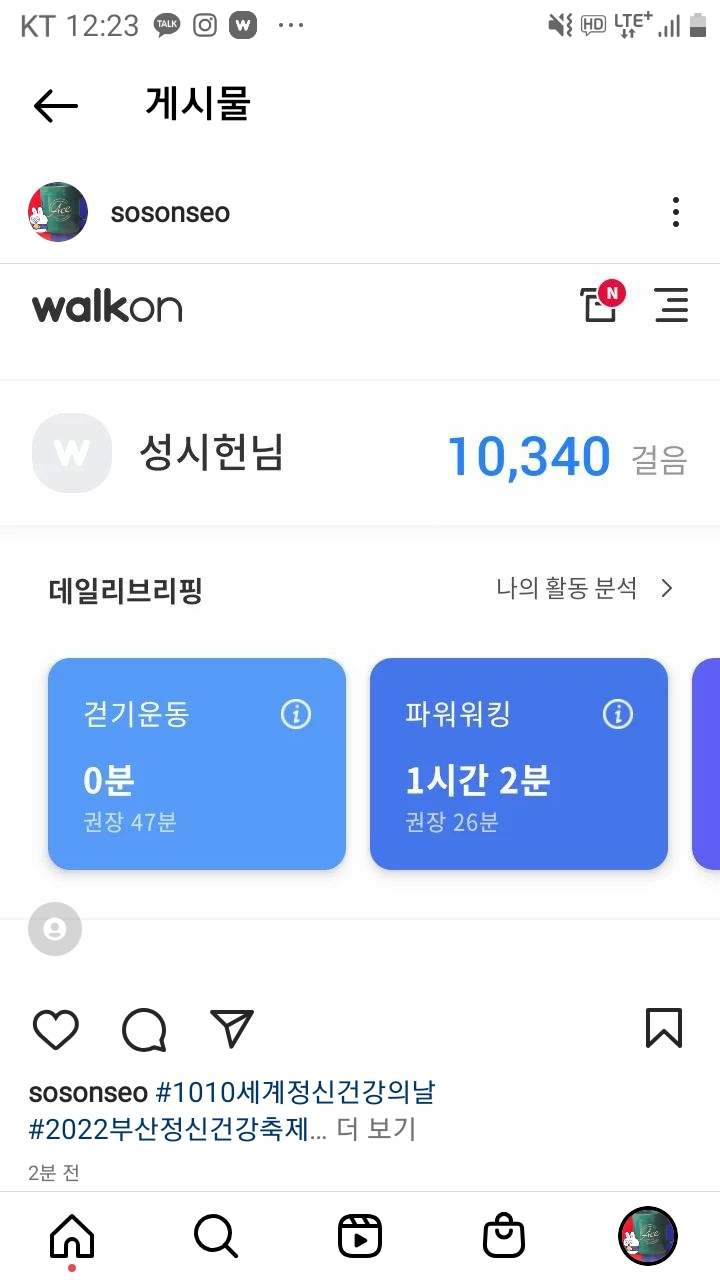The image size is (720, 1280).
Task: Switch to the Reels tab
Action: point(360,1237)
